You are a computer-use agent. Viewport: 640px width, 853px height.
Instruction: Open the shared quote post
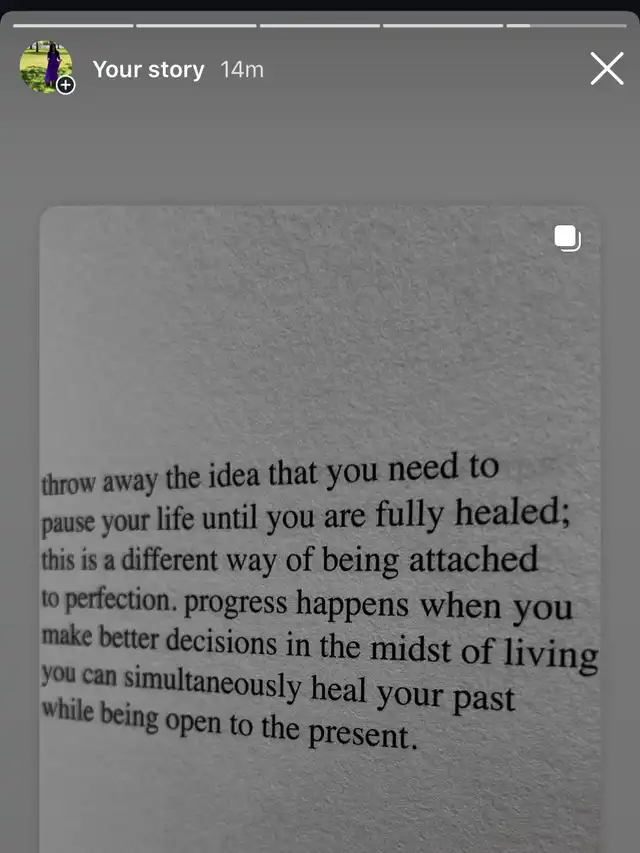click(320, 529)
